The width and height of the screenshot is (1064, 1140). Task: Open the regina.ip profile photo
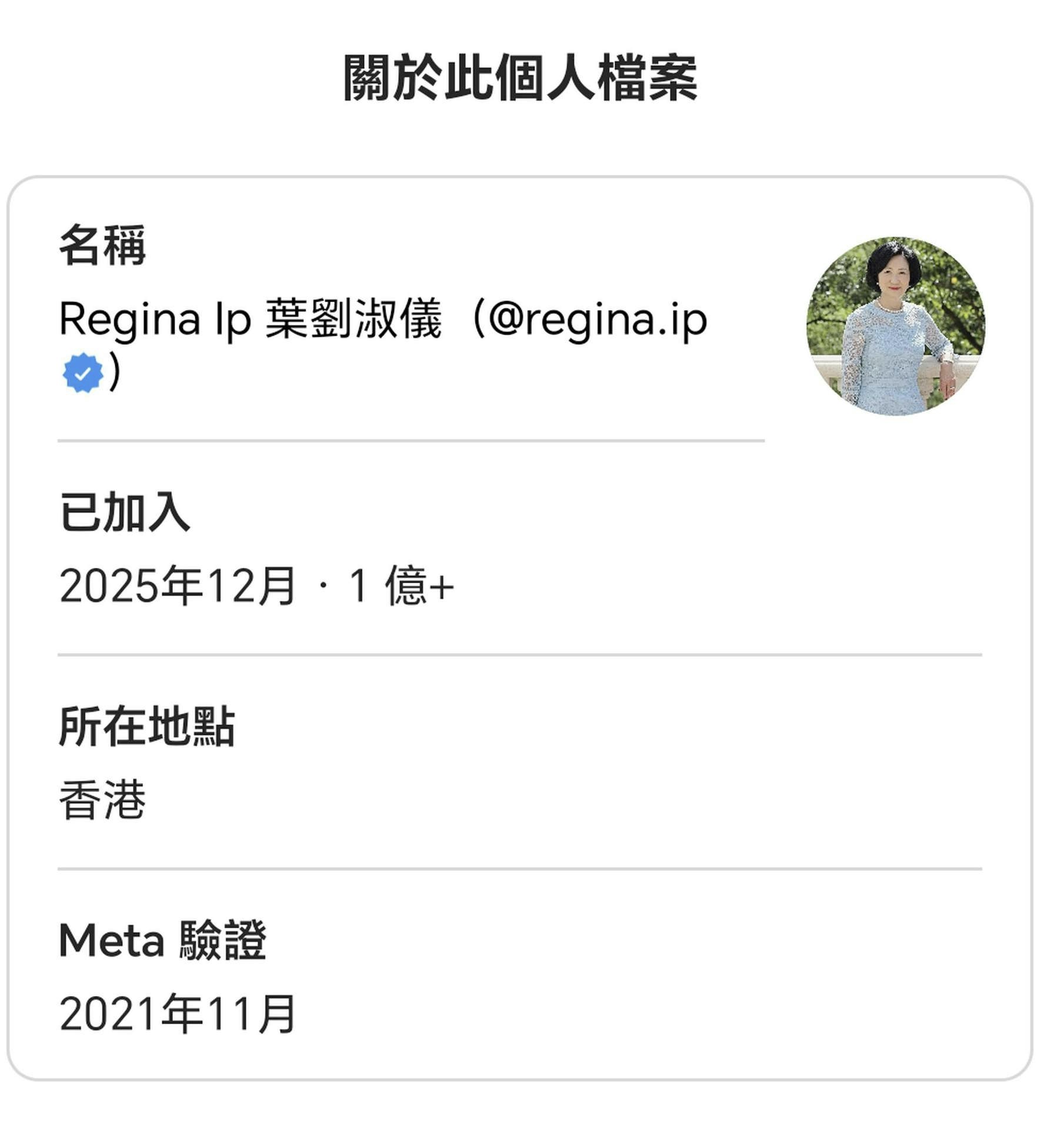pos(895,326)
